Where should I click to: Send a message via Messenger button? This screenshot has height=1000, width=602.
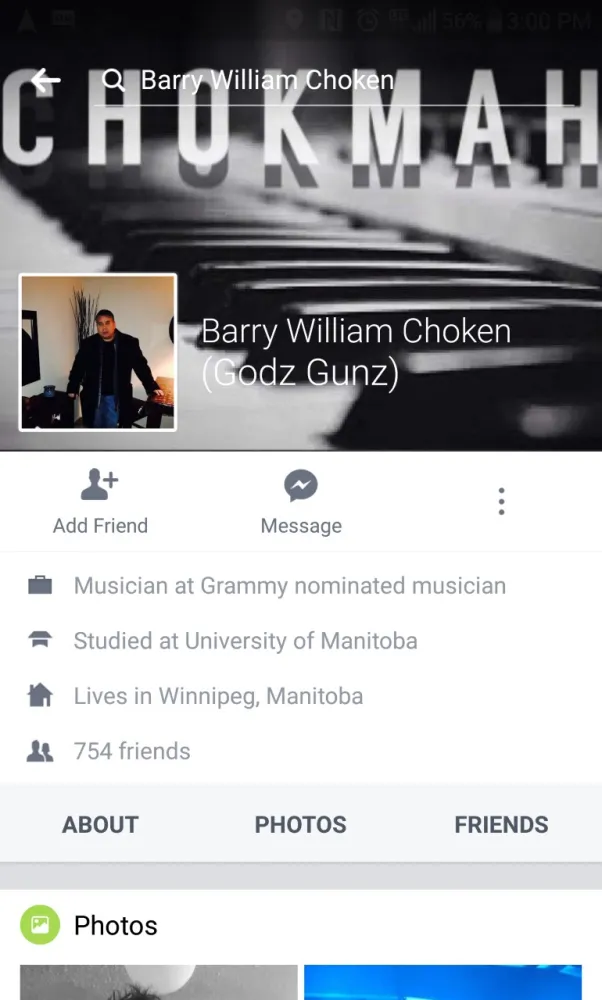tap(301, 502)
